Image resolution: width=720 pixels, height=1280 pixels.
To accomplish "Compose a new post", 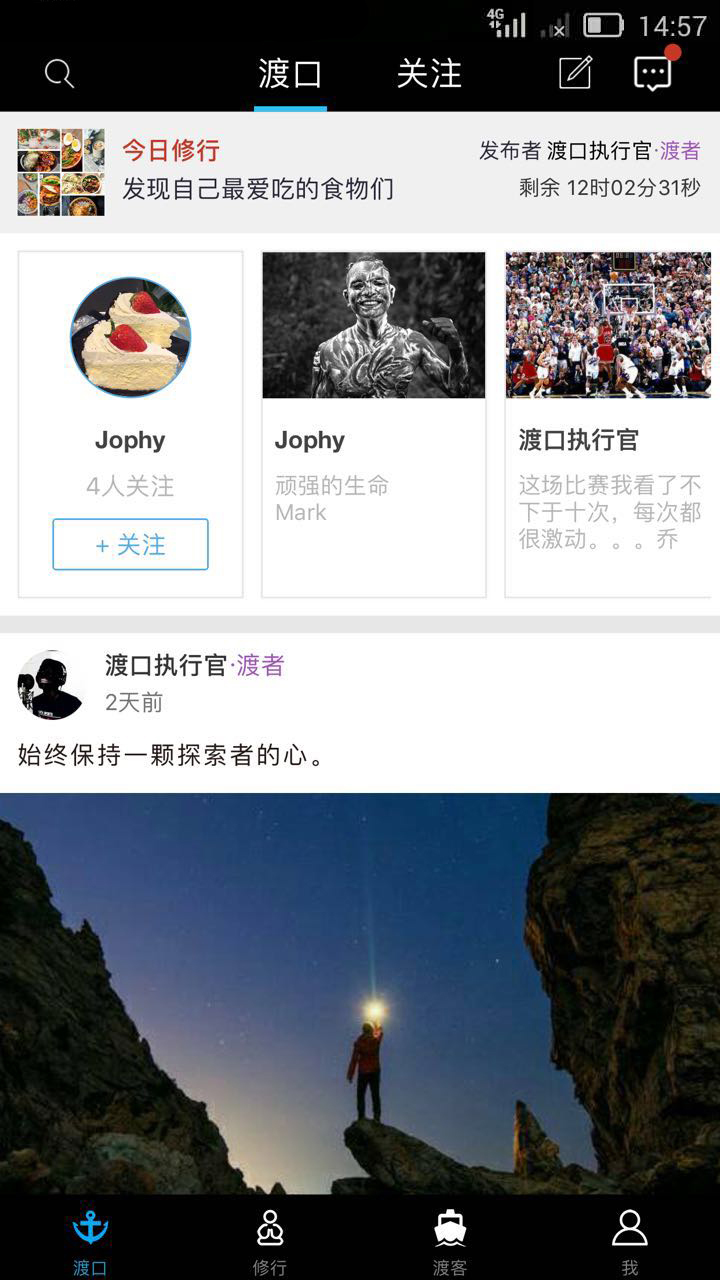I will tap(575, 73).
